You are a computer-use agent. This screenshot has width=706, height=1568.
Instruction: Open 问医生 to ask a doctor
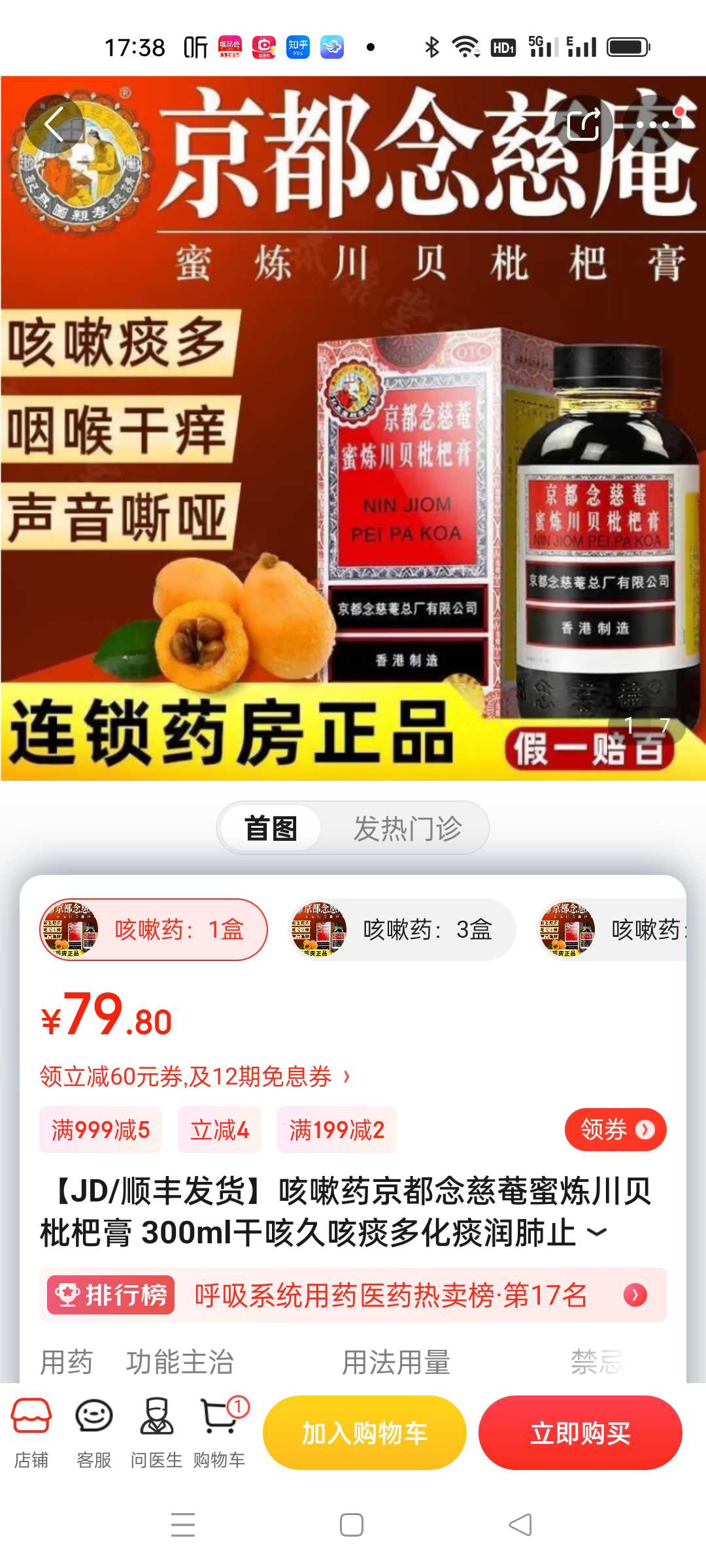point(156,1432)
